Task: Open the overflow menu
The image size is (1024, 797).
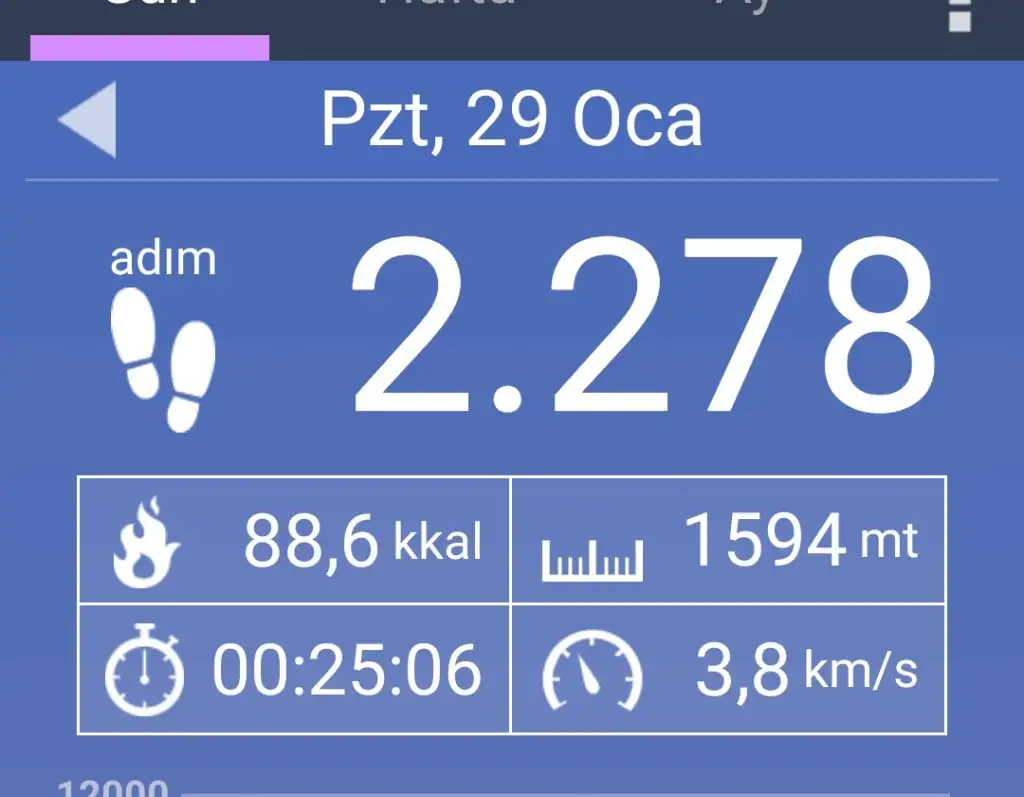Action: [959, 14]
